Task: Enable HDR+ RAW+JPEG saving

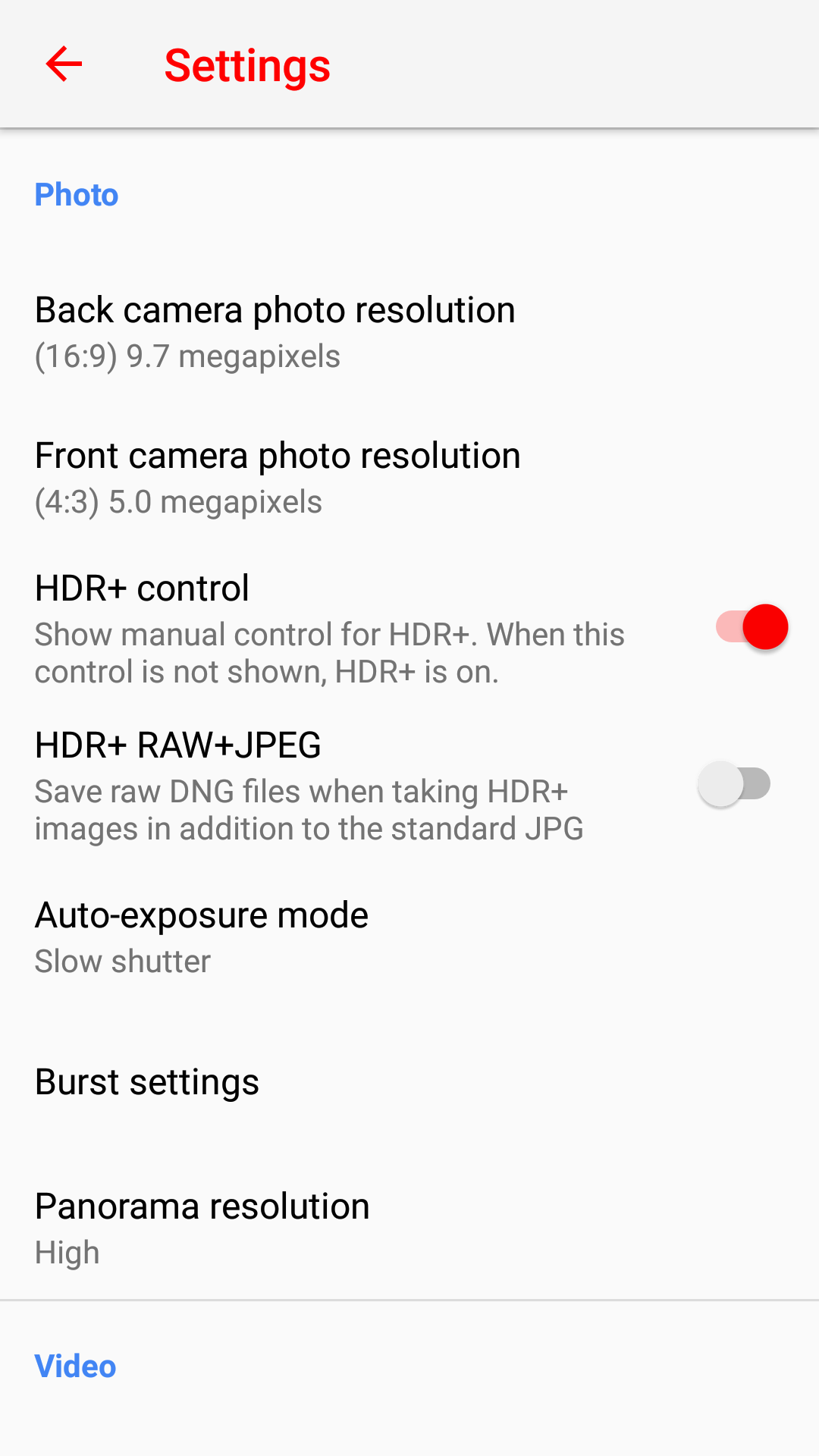Action: [734, 784]
